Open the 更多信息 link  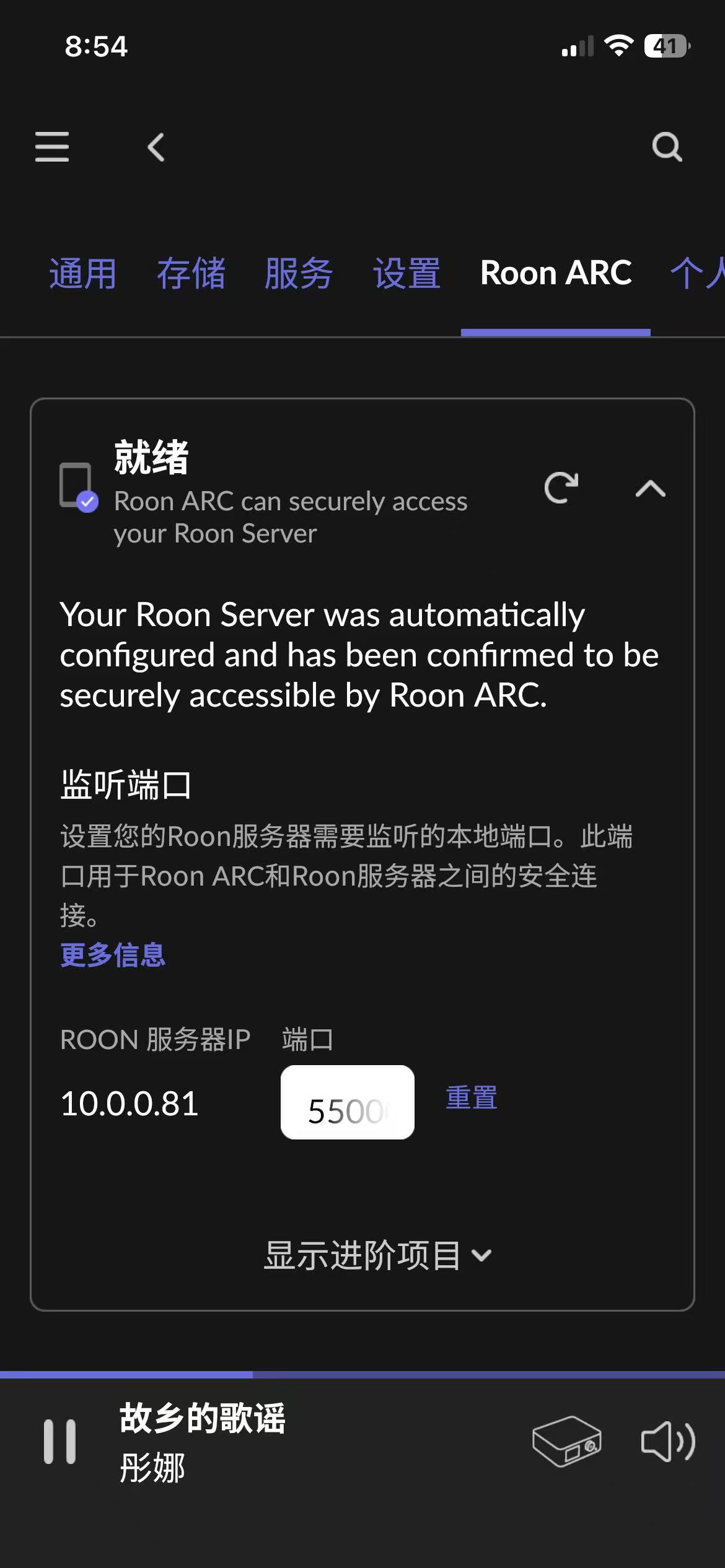tap(113, 954)
